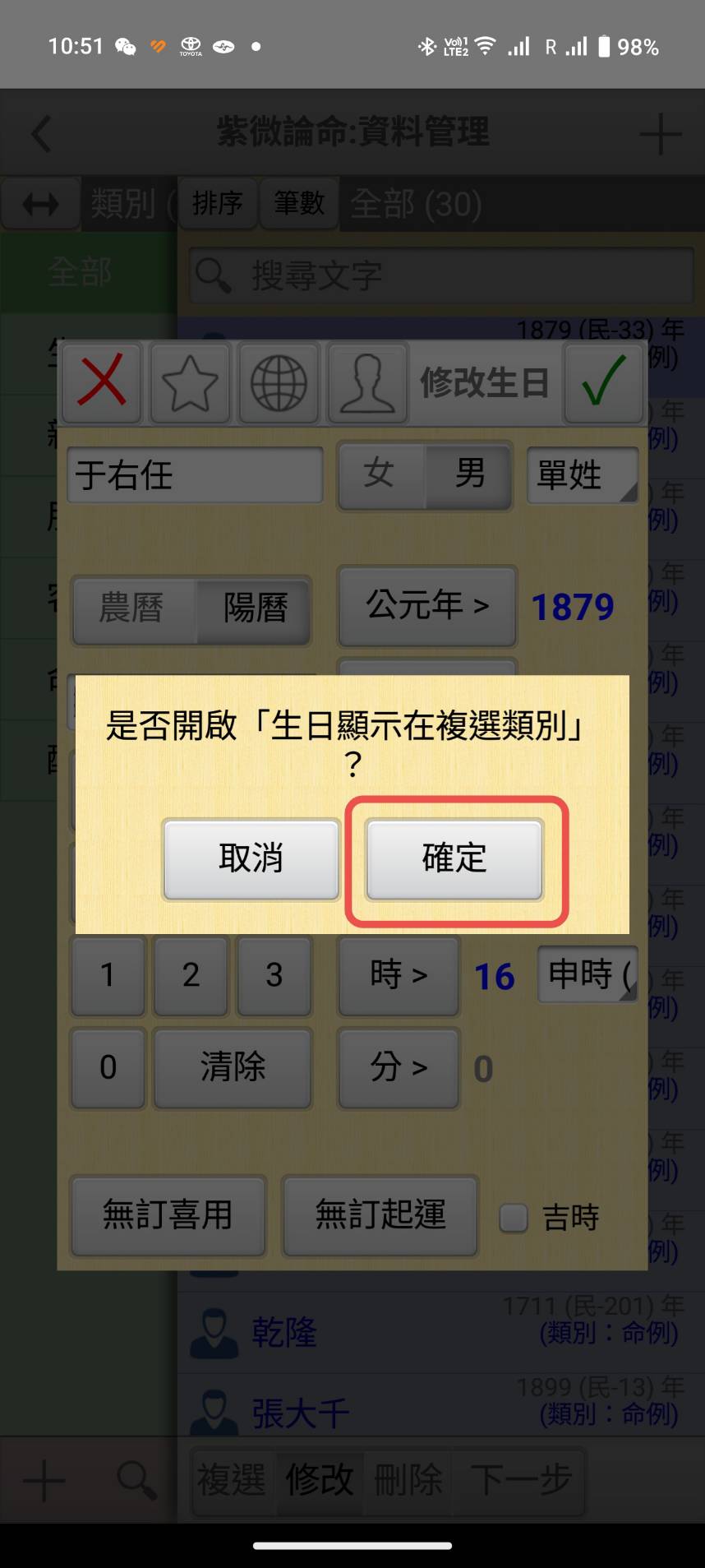Cancel the dialog with 取消
This screenshot has width=705, height=1568.
pos(251,859)
